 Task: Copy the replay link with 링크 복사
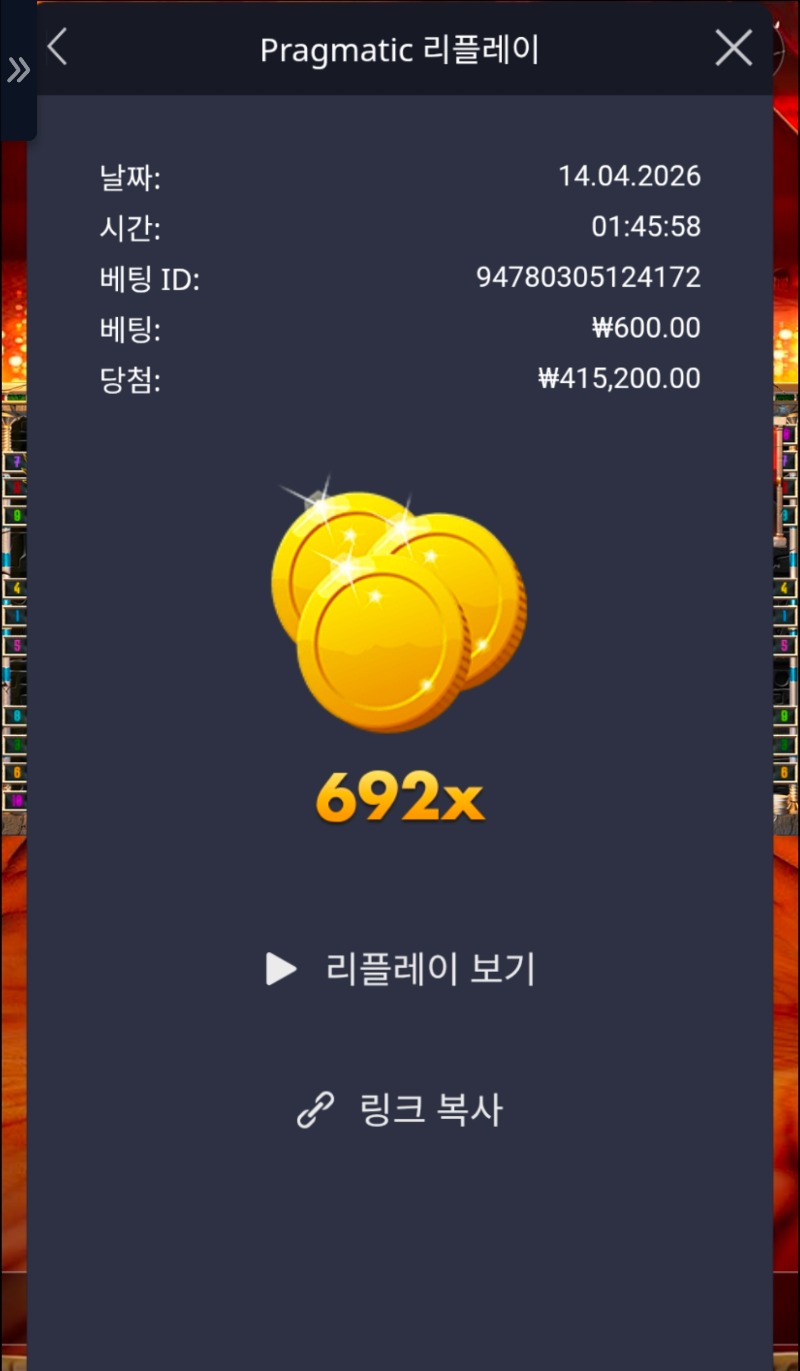click(400, 1110)
